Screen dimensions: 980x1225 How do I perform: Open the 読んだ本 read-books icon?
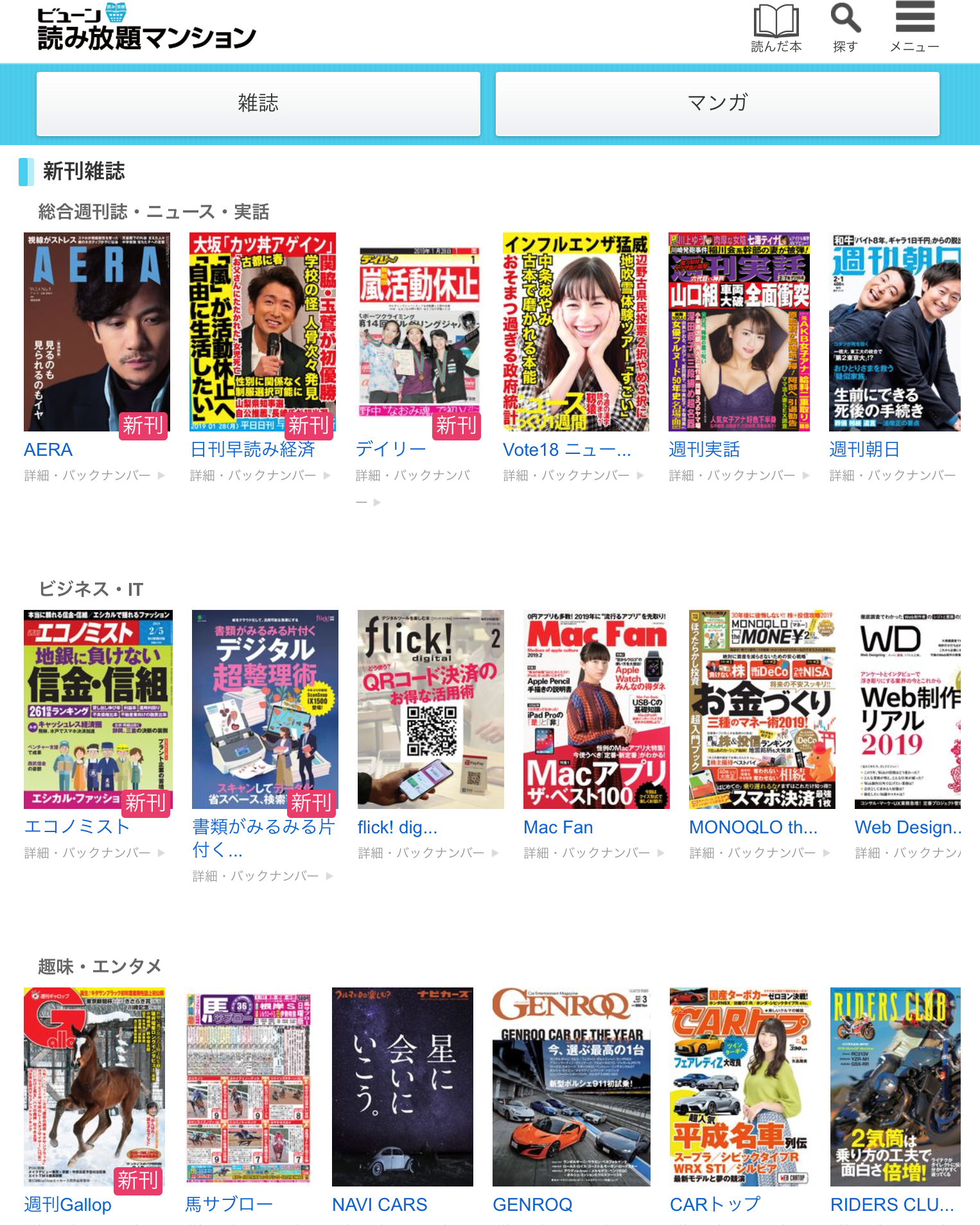(776, 28)
